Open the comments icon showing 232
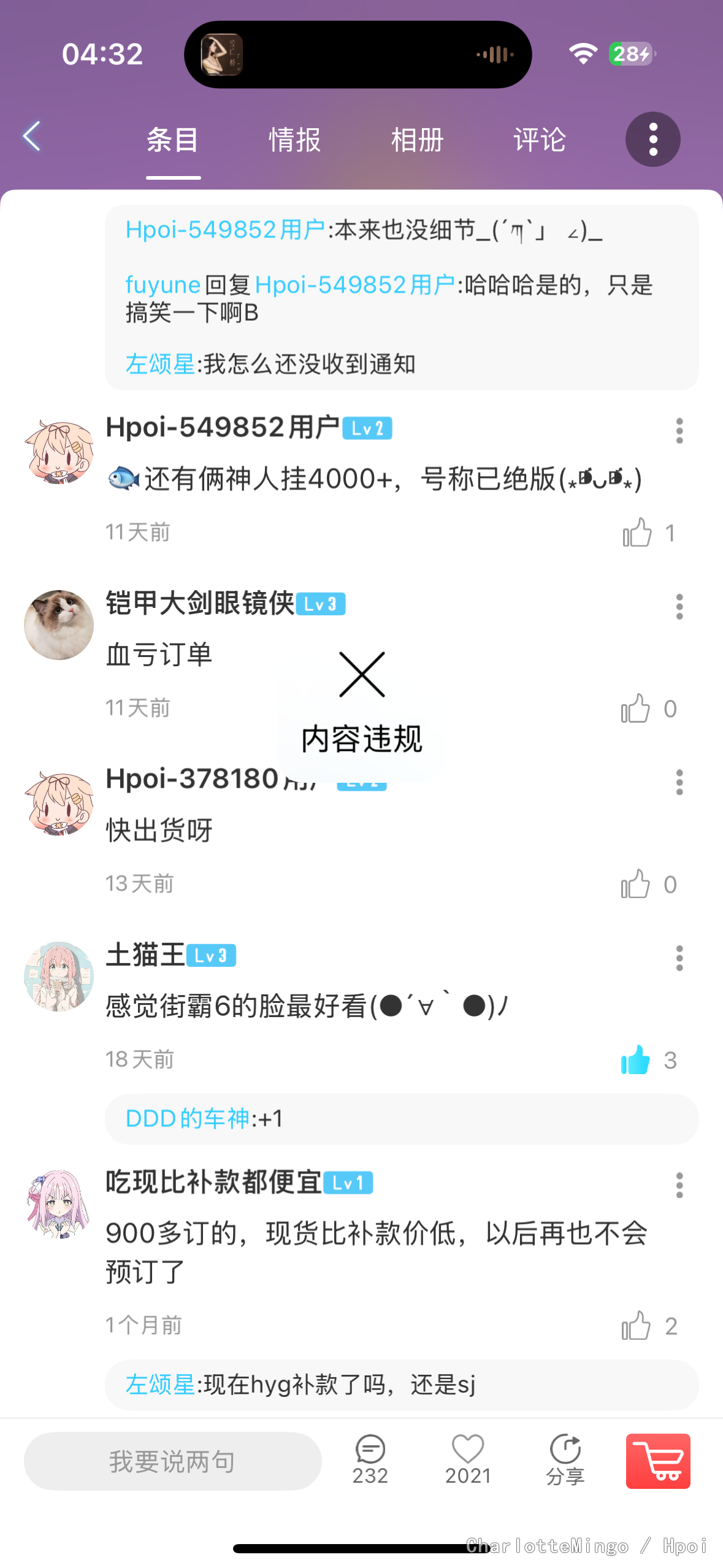Image resolution: width=723 pixels, height=1568 pixels. coord(370,1459)
